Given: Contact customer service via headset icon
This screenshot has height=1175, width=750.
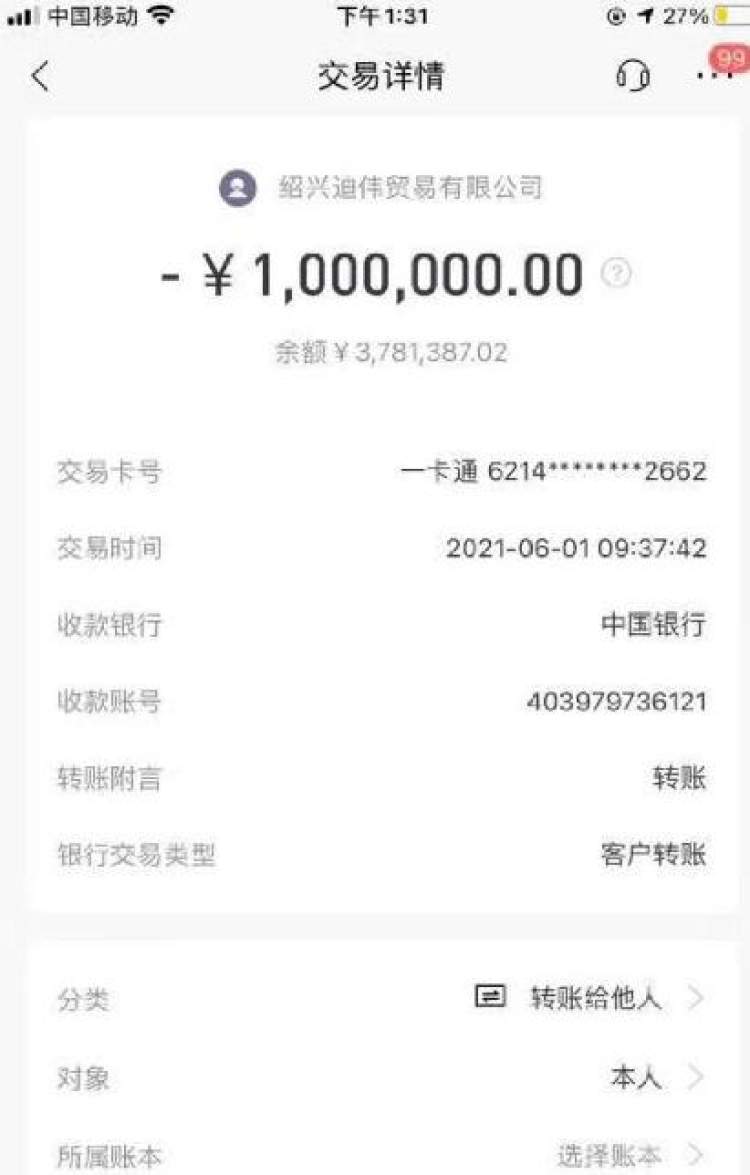Looking at the screenshot, I should click(632, 76).
